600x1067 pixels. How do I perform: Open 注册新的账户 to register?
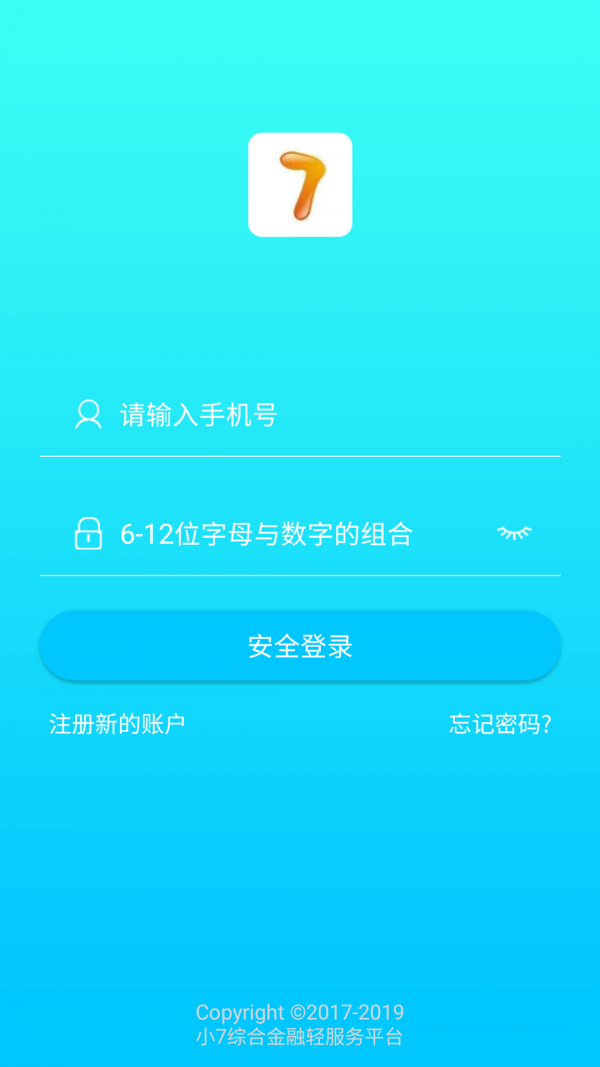pos(117,724)
